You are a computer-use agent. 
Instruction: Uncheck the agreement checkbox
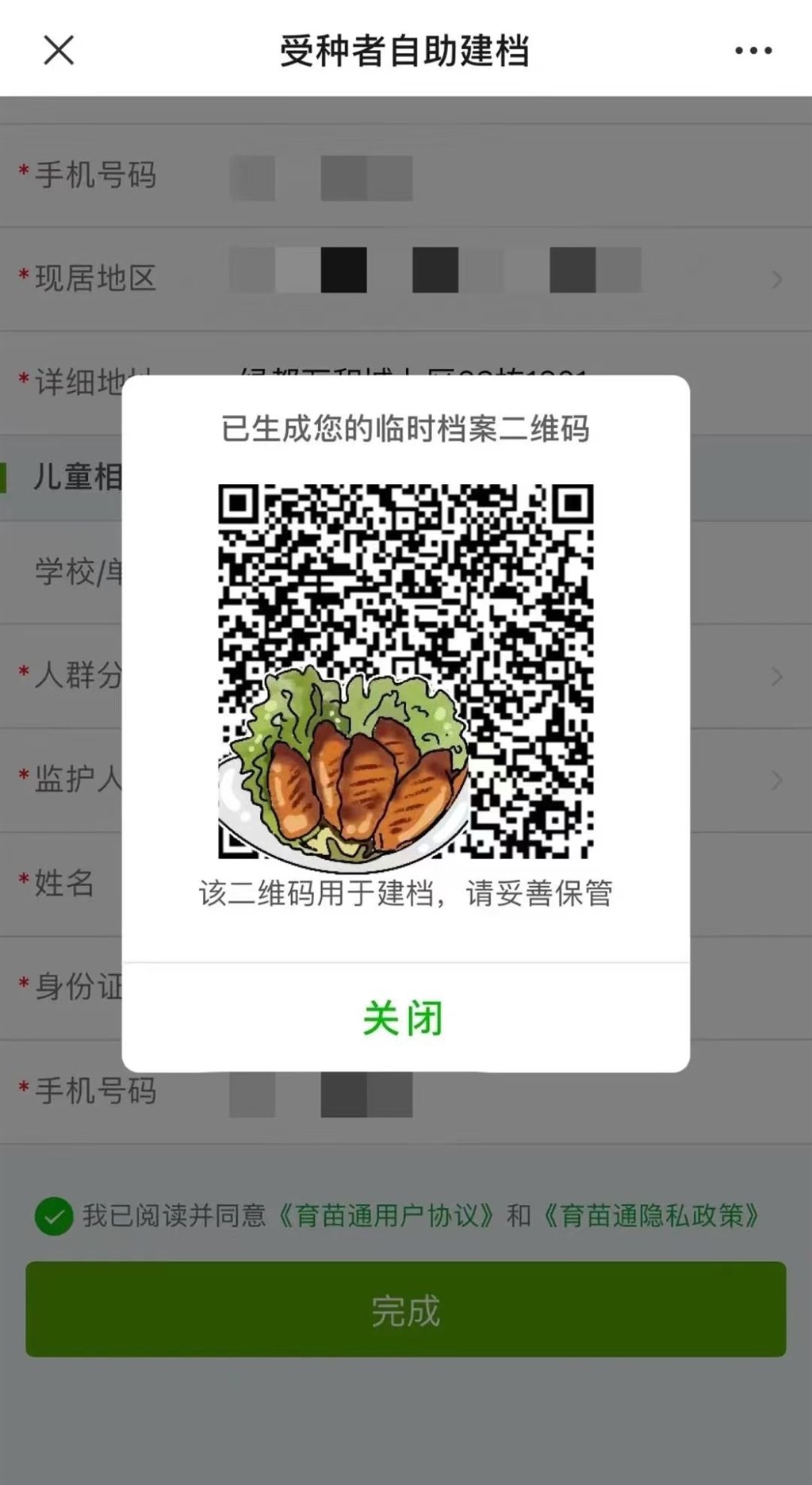coord(54,1216)
